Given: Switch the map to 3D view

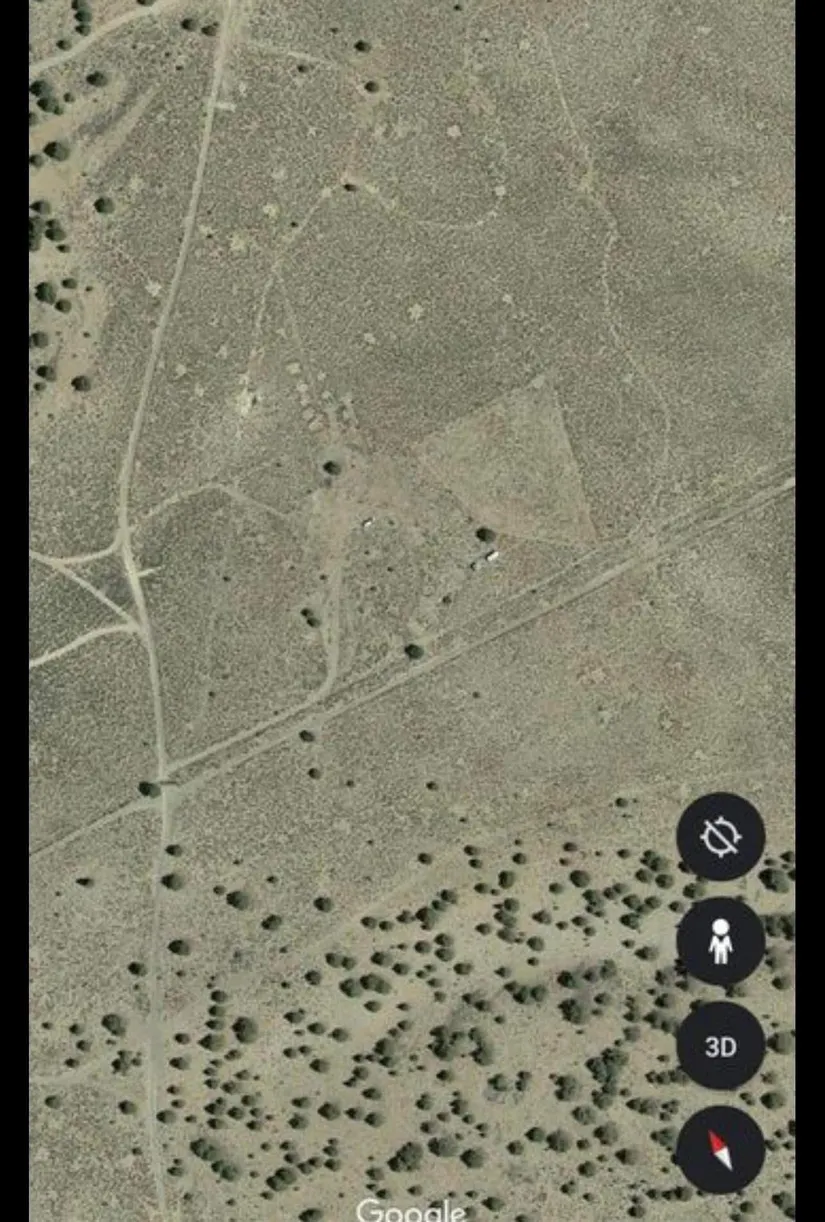Looking at the screenshot, I should (720, 1046).
